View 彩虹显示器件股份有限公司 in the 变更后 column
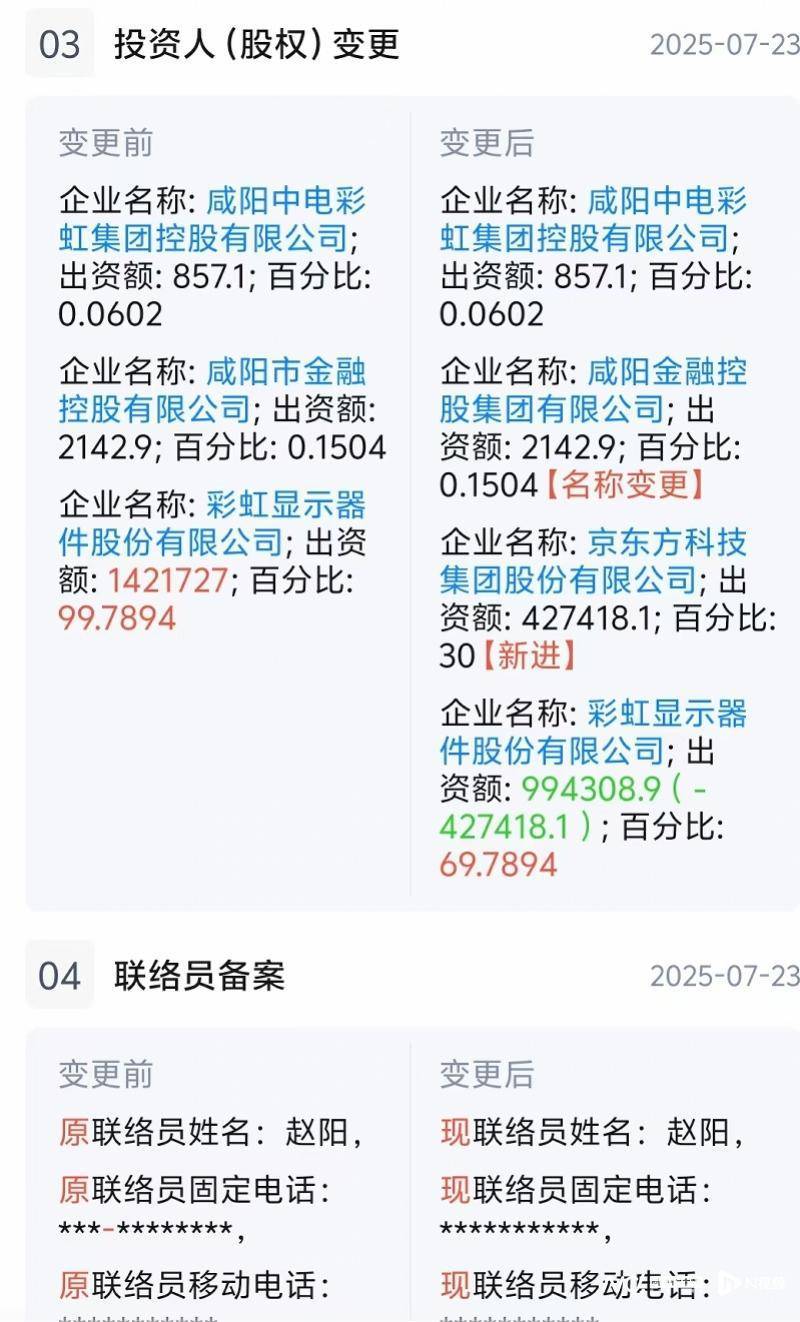 [x=665, y=714]
